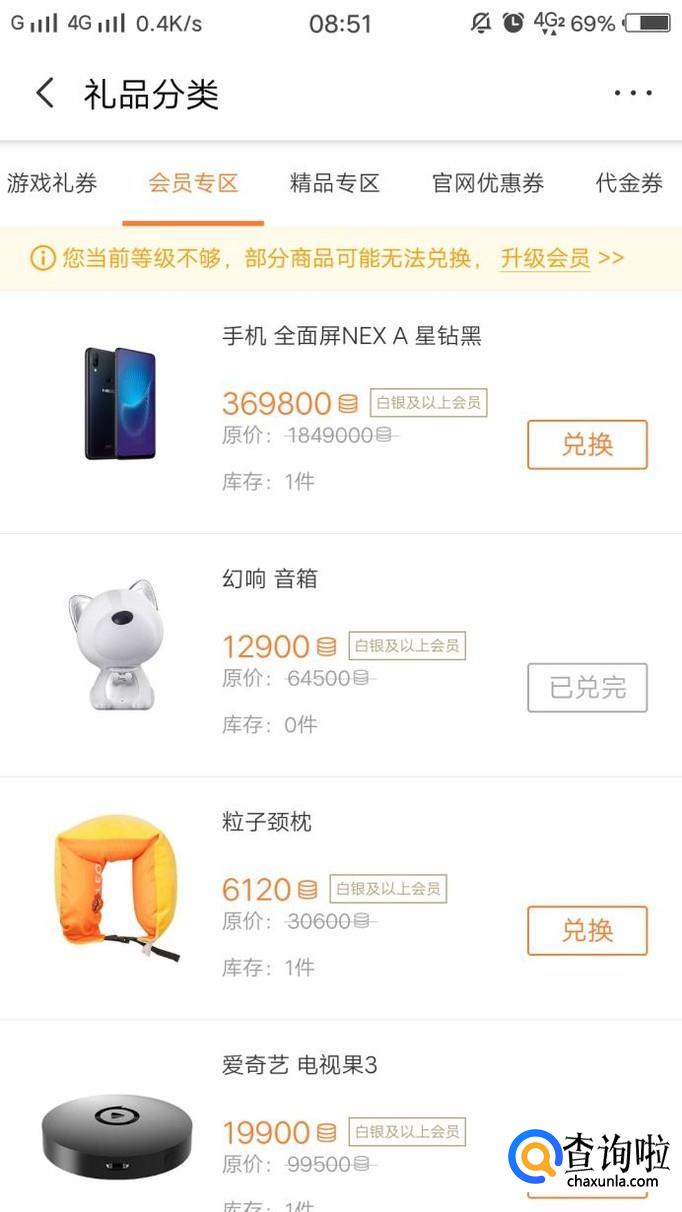The width and height of the screenshot is (682, 1212).
Task: Open the 官网优惠券 tab
Action: (x=488, y=184)
